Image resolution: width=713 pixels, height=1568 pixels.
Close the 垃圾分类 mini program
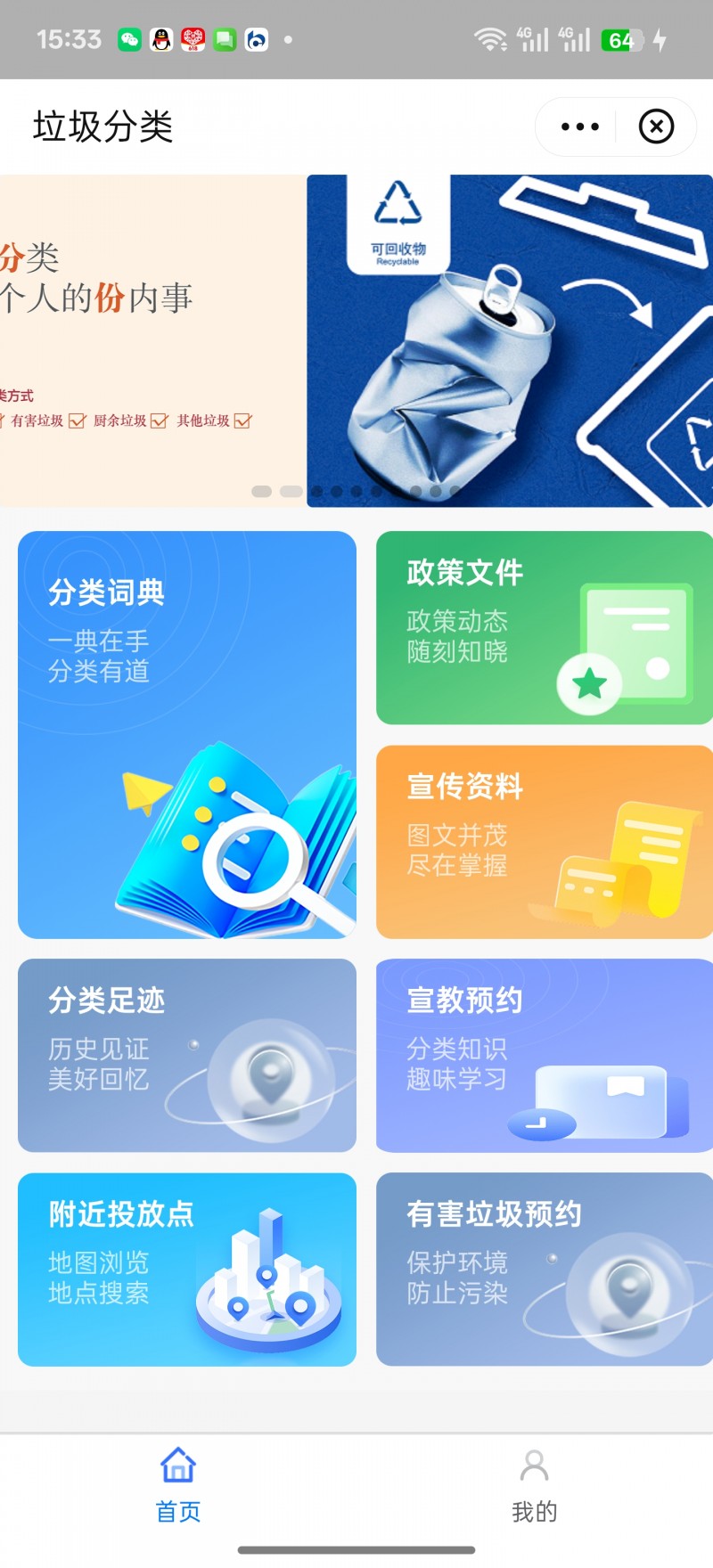coord(656,127)
